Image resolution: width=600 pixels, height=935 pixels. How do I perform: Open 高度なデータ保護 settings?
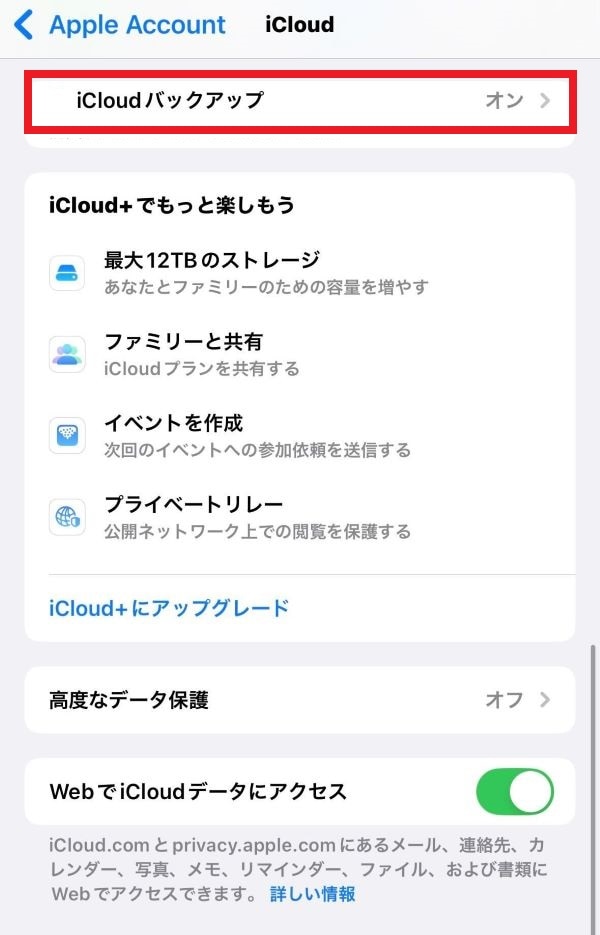pos(300,700)
